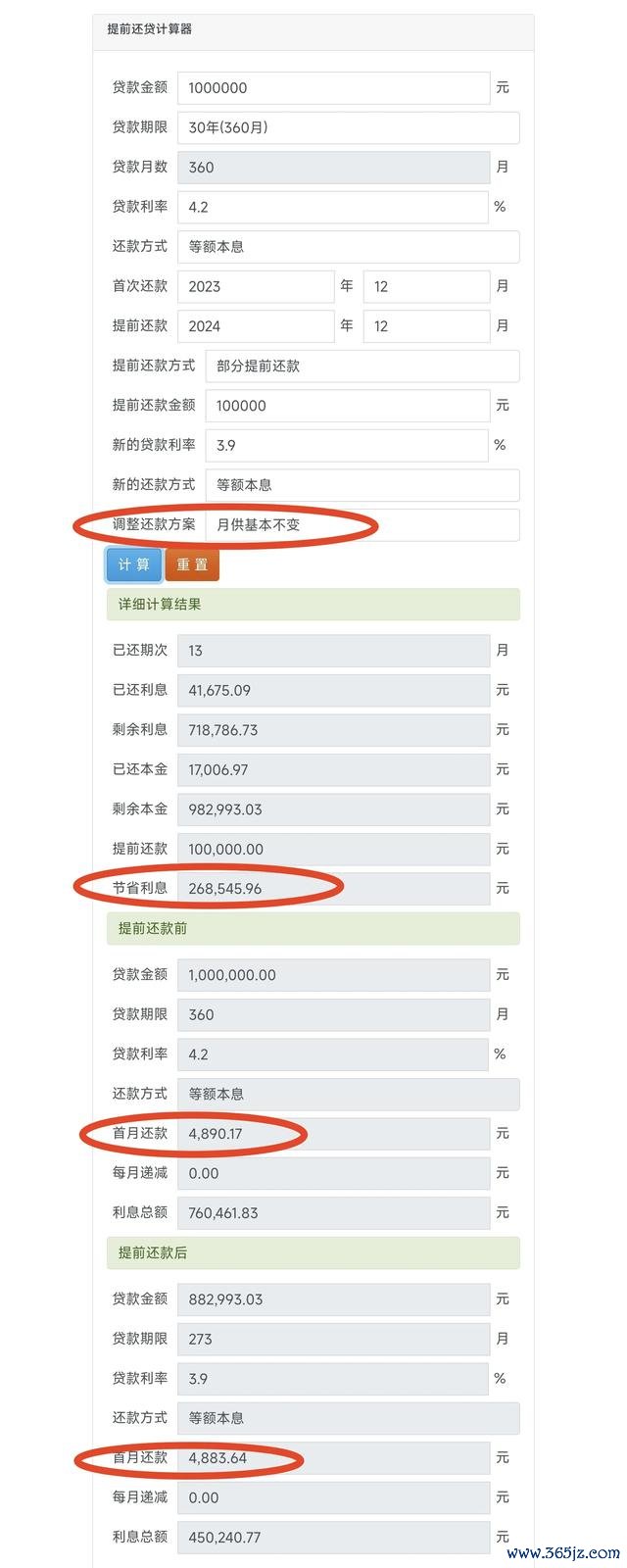Reset the form with 重置
This screenshot has height=1568, width=627.
click(192, 564)
